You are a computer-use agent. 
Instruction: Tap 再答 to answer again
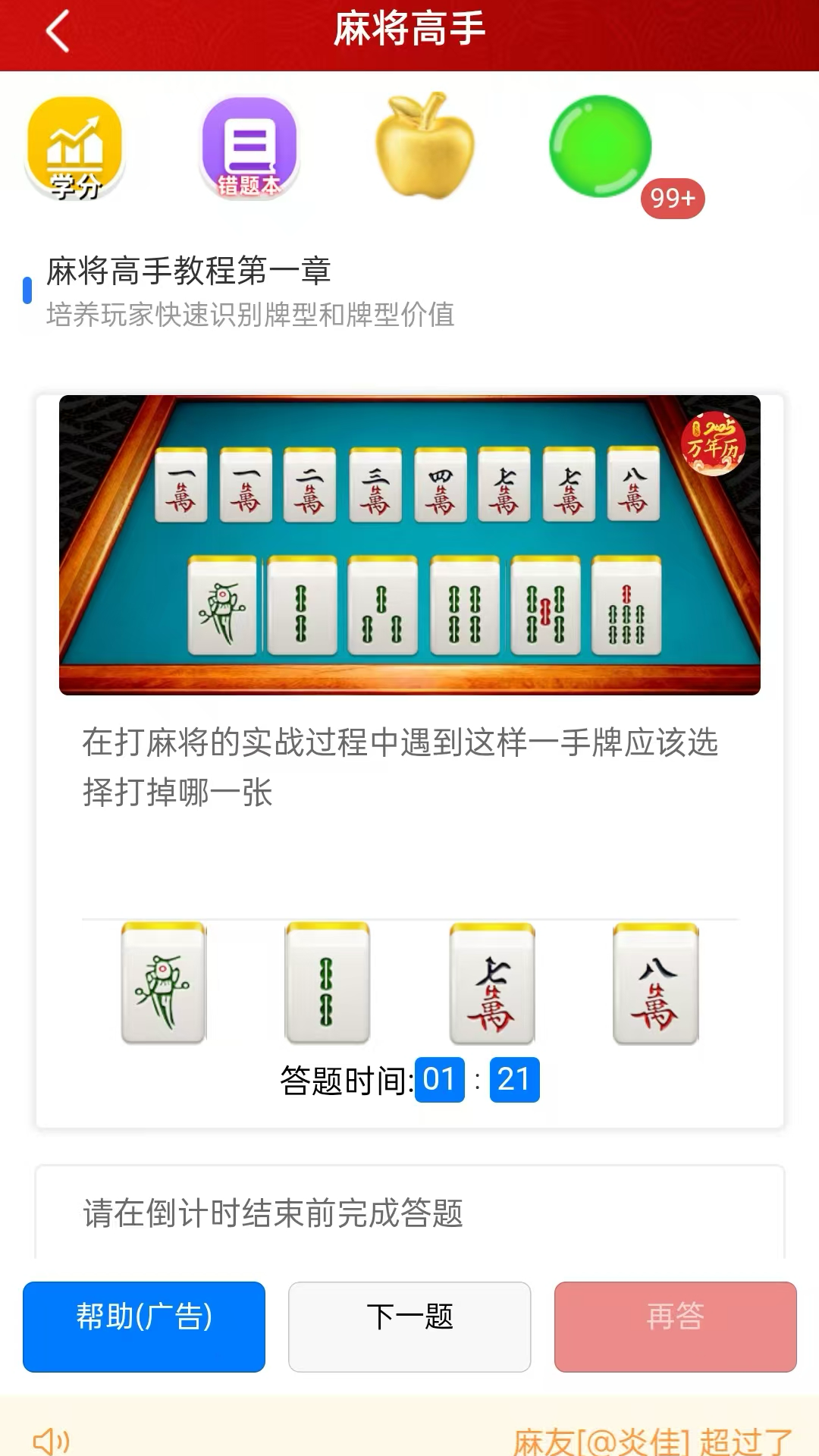click(x=675, y=1326)
